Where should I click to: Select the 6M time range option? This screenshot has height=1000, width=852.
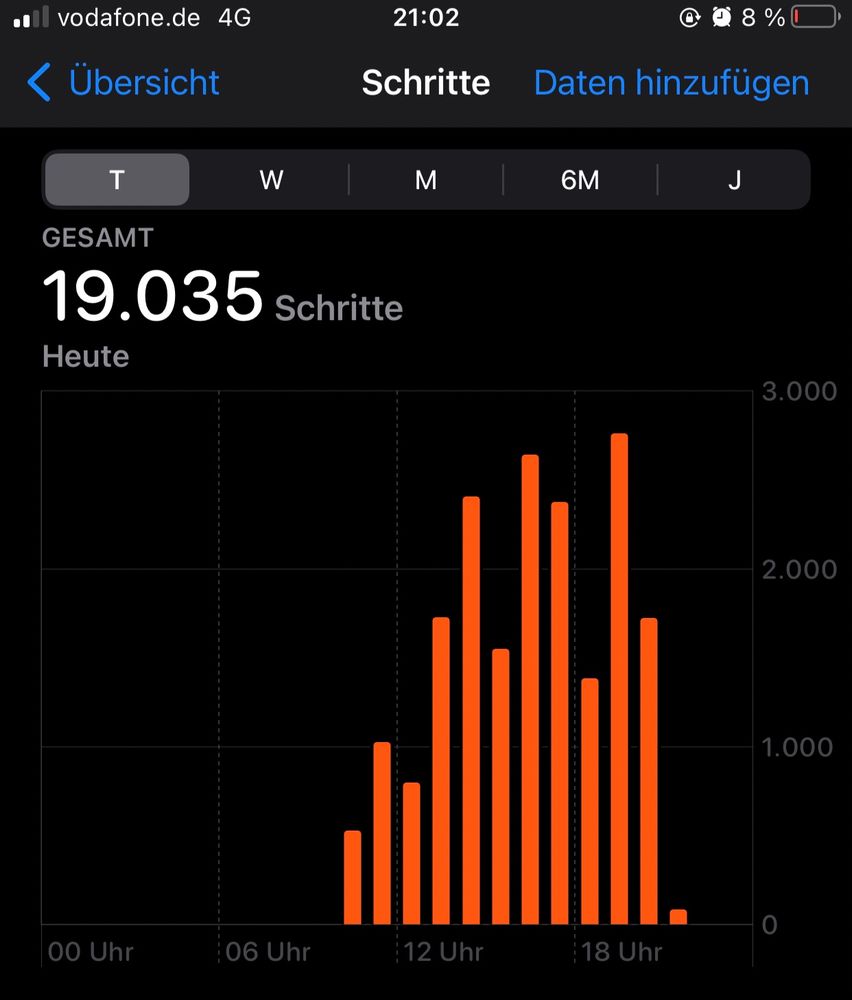pyautogui.click(x=581, y=180)
